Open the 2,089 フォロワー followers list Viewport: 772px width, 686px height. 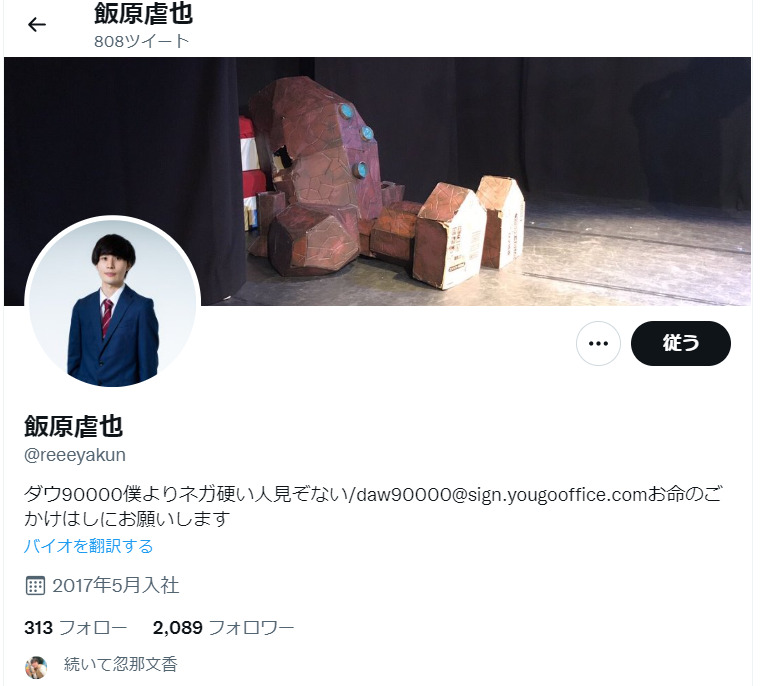[x=224, y=628]
